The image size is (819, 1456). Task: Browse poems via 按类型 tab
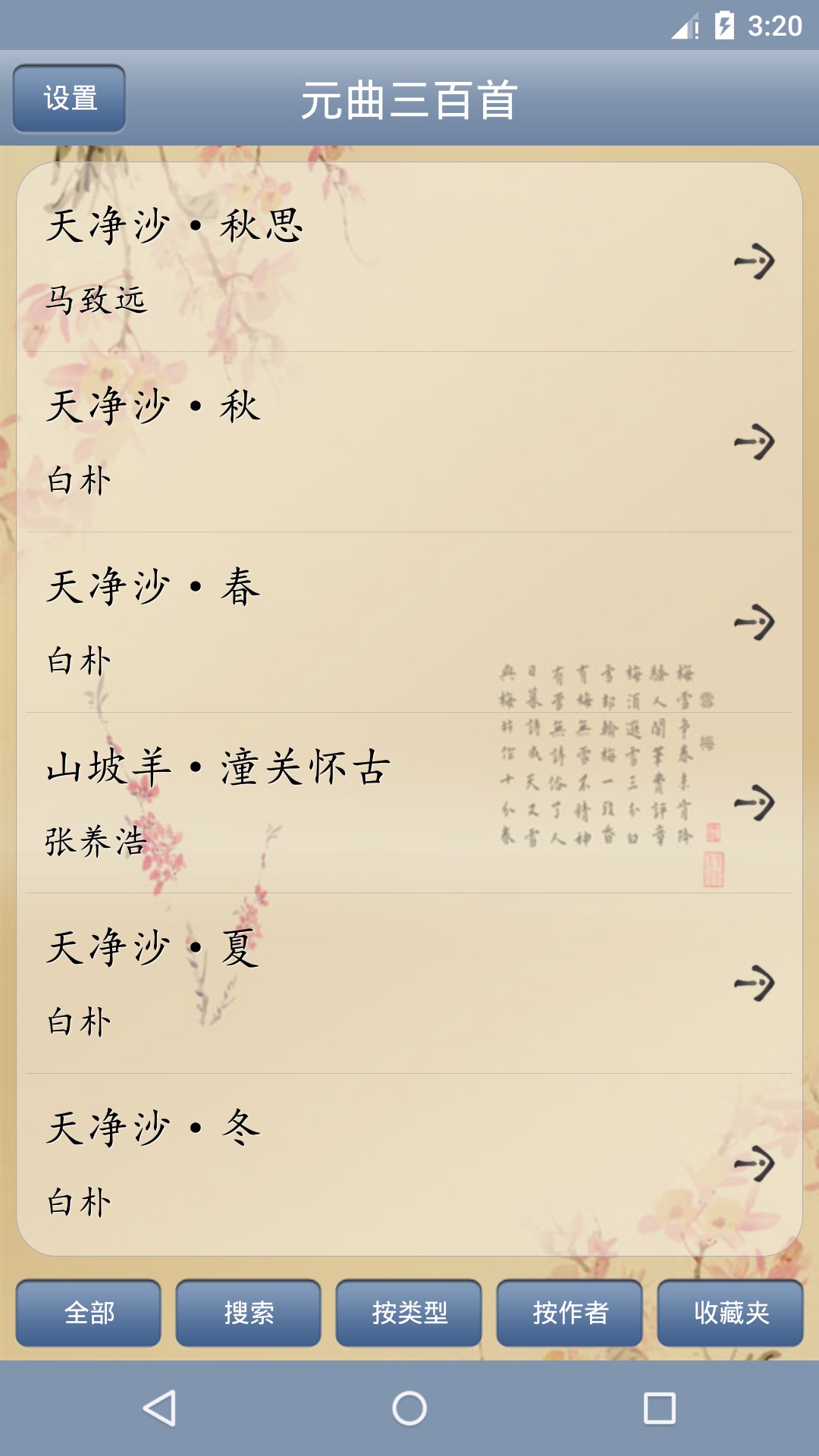(409, 1313)
